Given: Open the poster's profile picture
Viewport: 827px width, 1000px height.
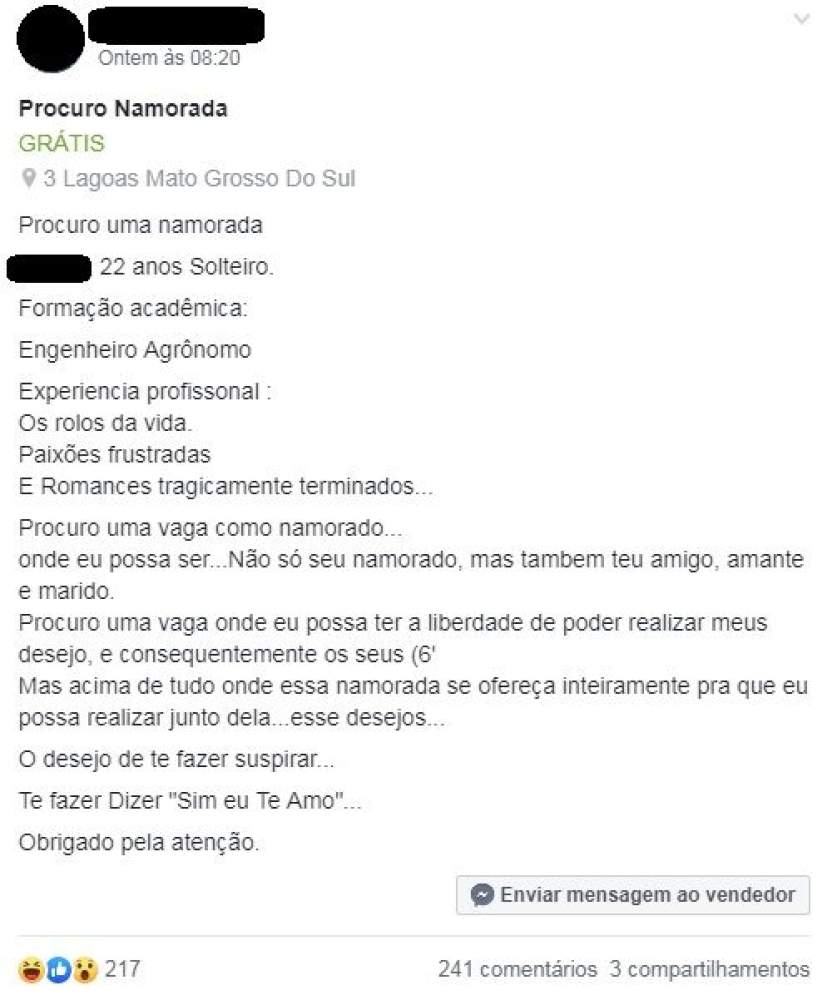Looking at the screenshot, I should [x=50, y=39].
